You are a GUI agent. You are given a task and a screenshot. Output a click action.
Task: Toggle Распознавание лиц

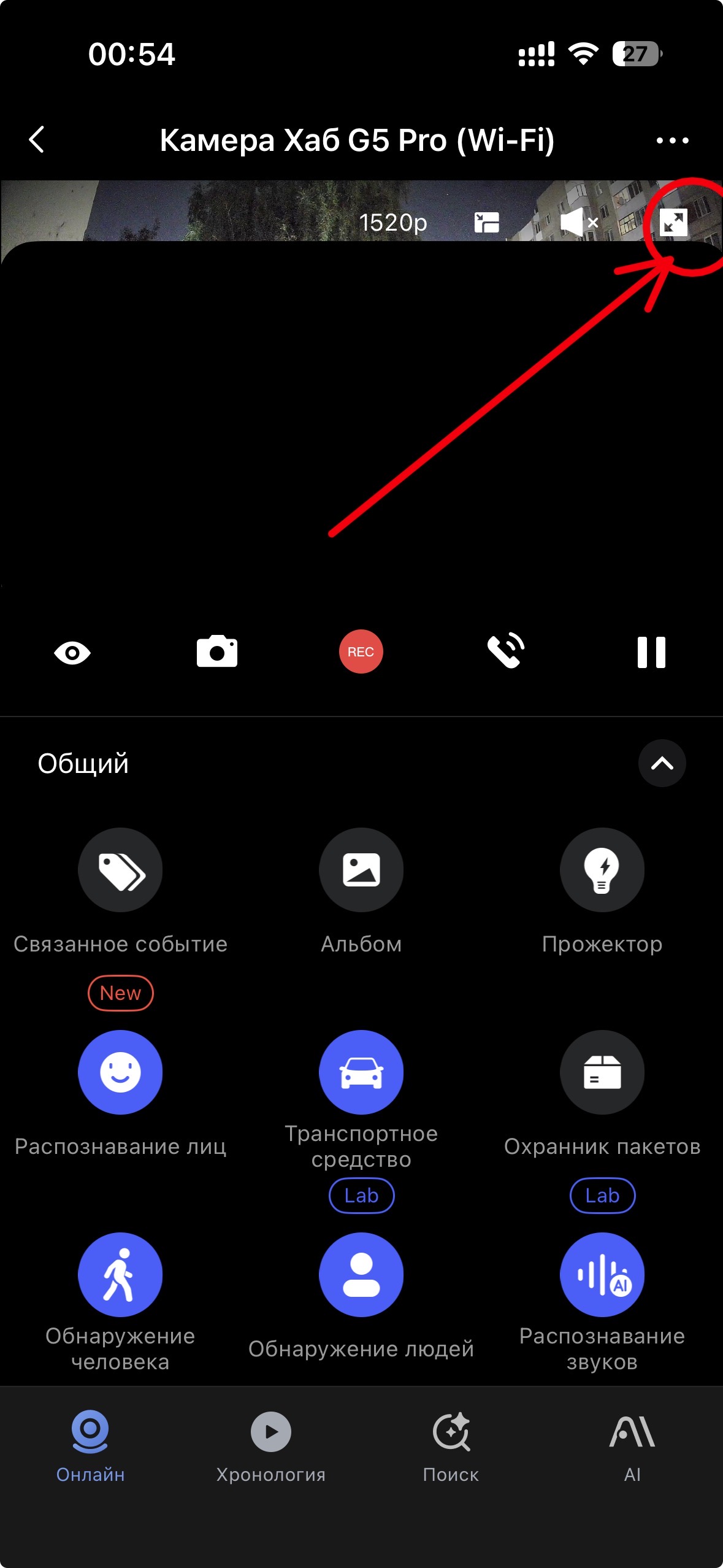pos(120,1072)
